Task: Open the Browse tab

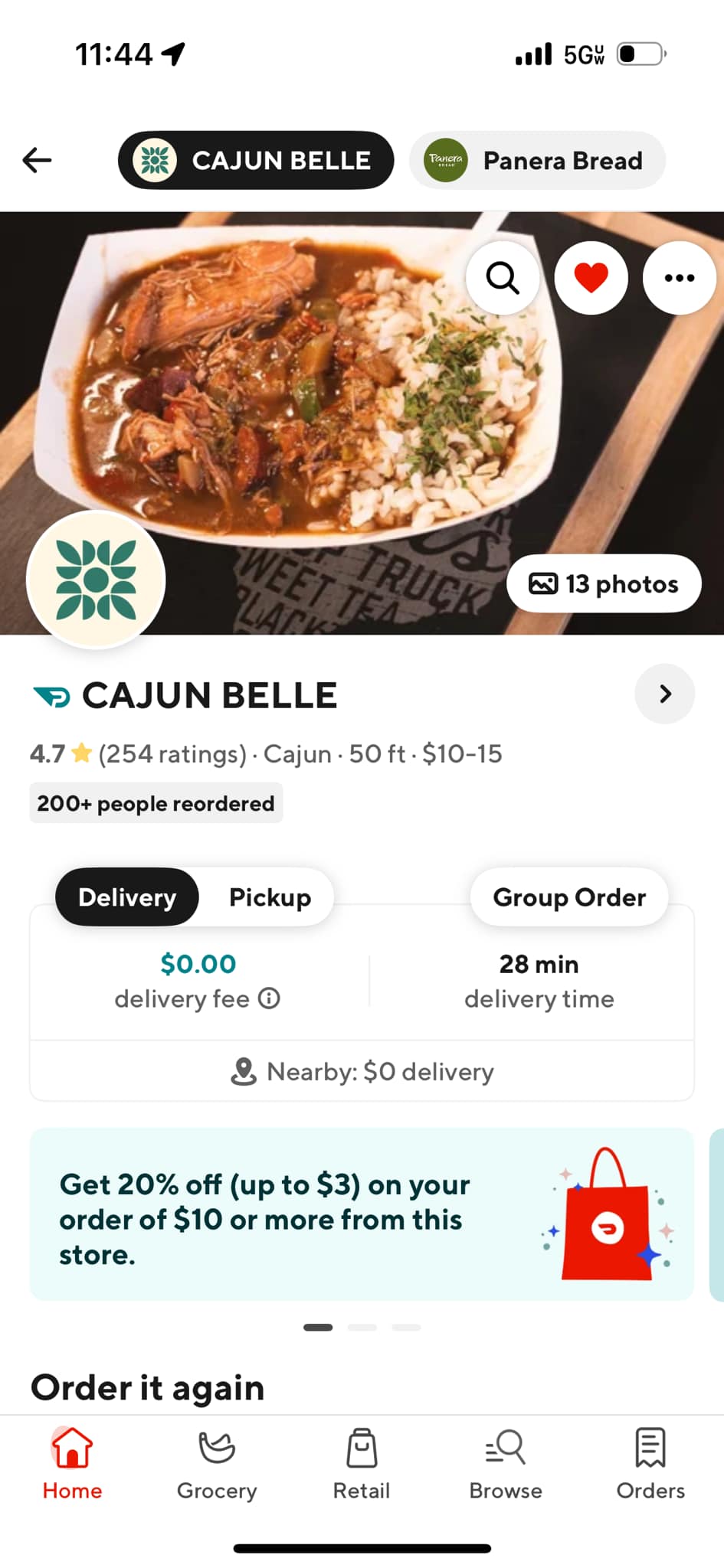Action: [x=506, y=1464]
